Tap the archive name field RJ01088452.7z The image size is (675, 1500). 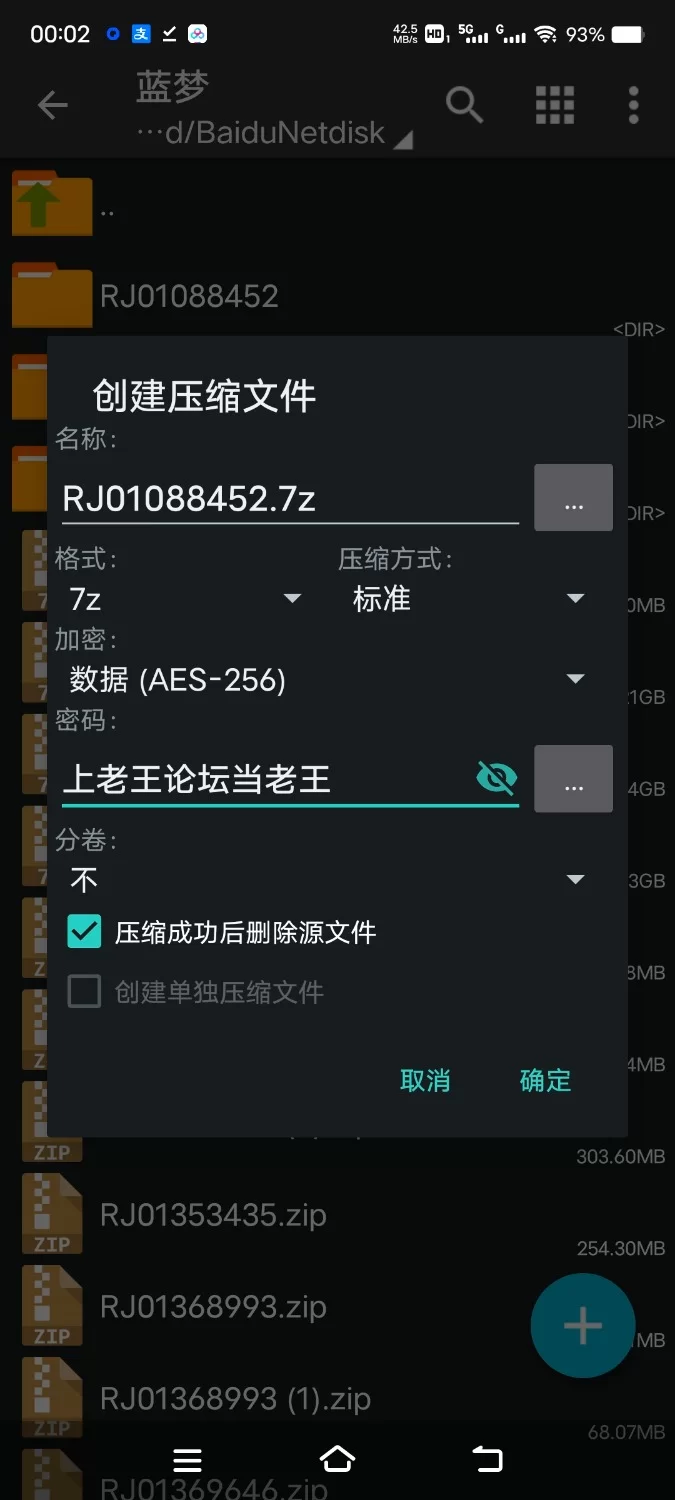click(x=288, y=499)
